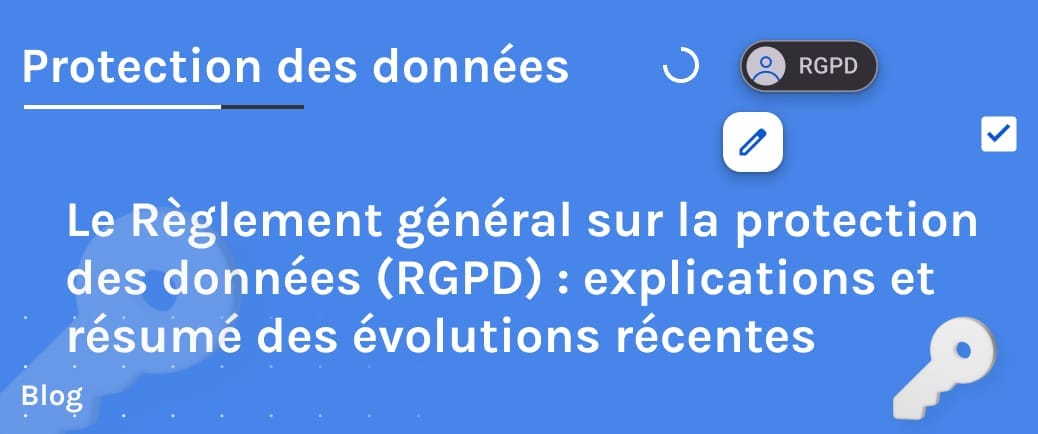Open the edit pencil button
Image resolution: width=1038 pixels, height=434 pixels.
(752, 142)
